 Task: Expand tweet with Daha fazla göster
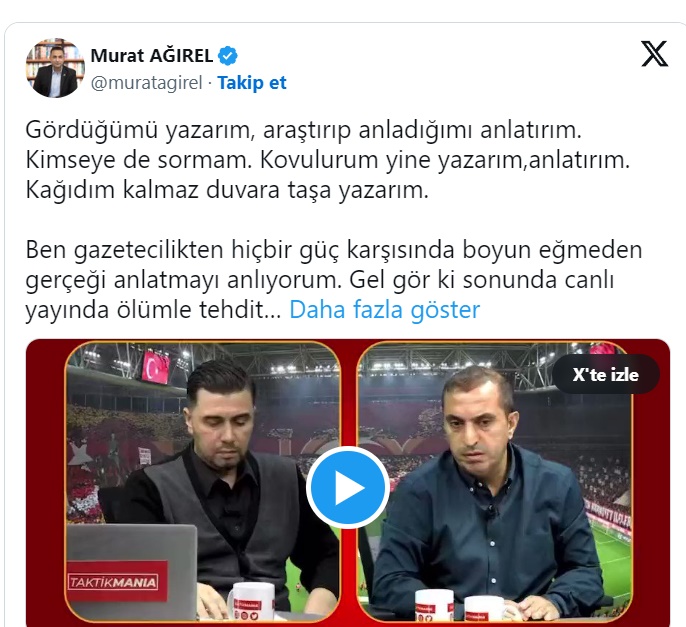pos(384,310)
